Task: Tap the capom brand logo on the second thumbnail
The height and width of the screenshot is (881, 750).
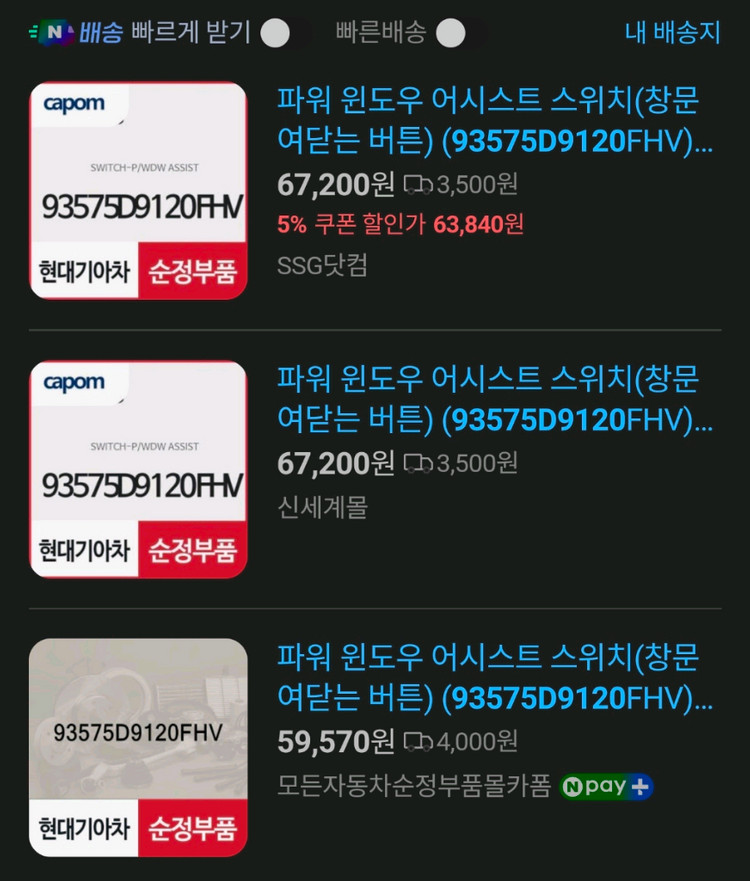Action: point(74,382)
